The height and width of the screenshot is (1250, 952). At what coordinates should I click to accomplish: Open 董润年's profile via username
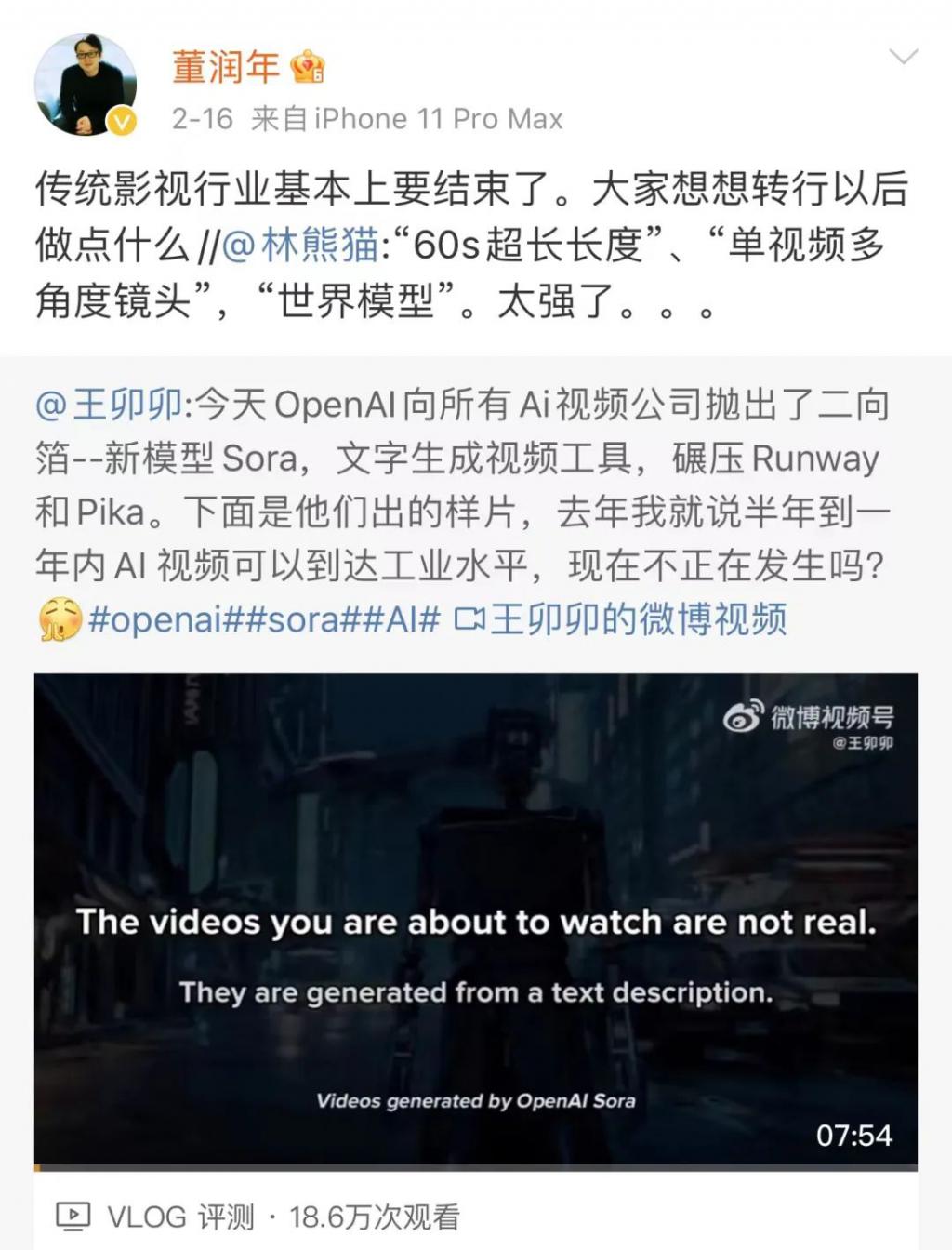coord(226,67)
